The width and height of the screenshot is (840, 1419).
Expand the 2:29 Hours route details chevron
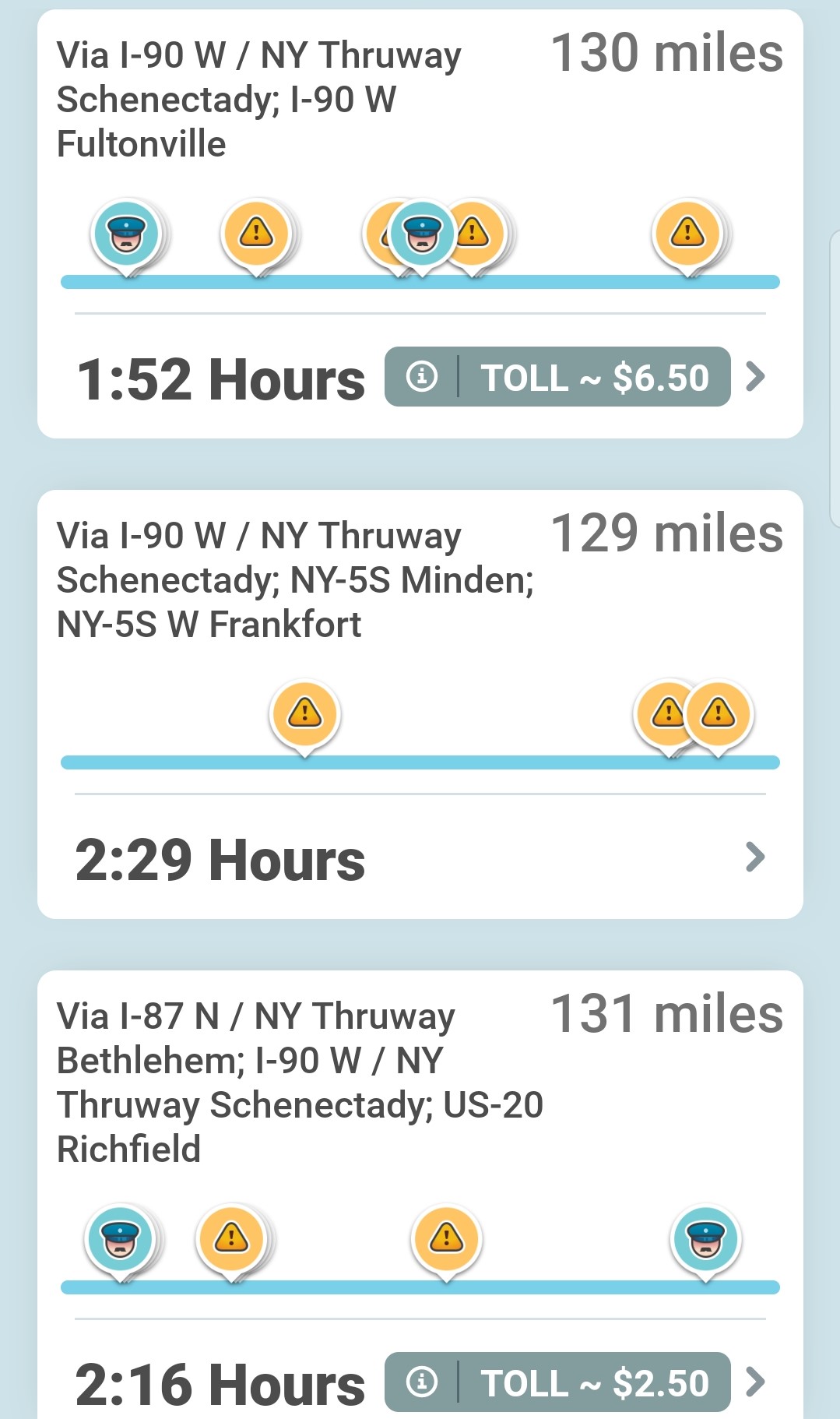(x=755, y=857)
